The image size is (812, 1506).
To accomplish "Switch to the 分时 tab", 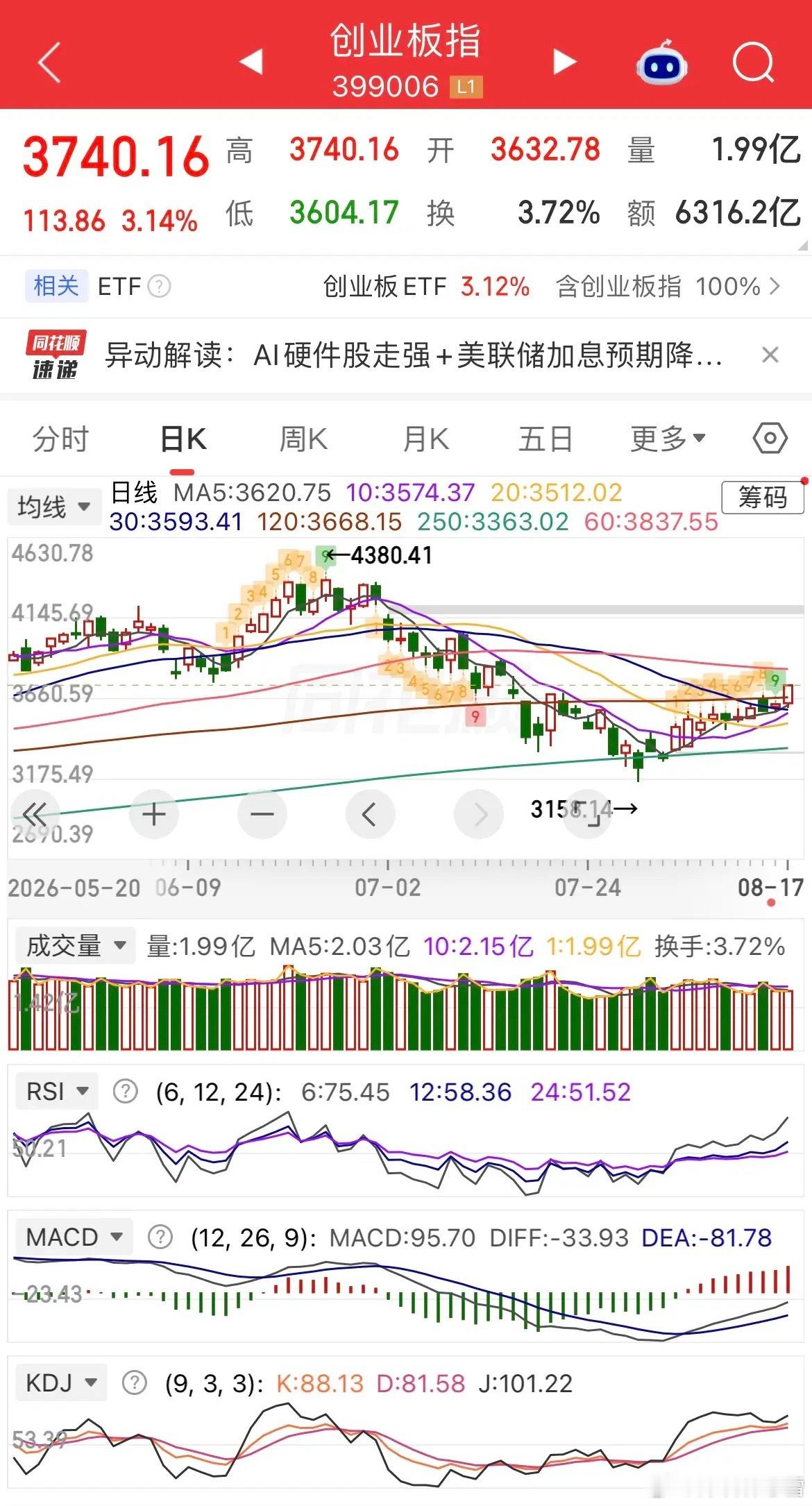I will click(61, 439).
